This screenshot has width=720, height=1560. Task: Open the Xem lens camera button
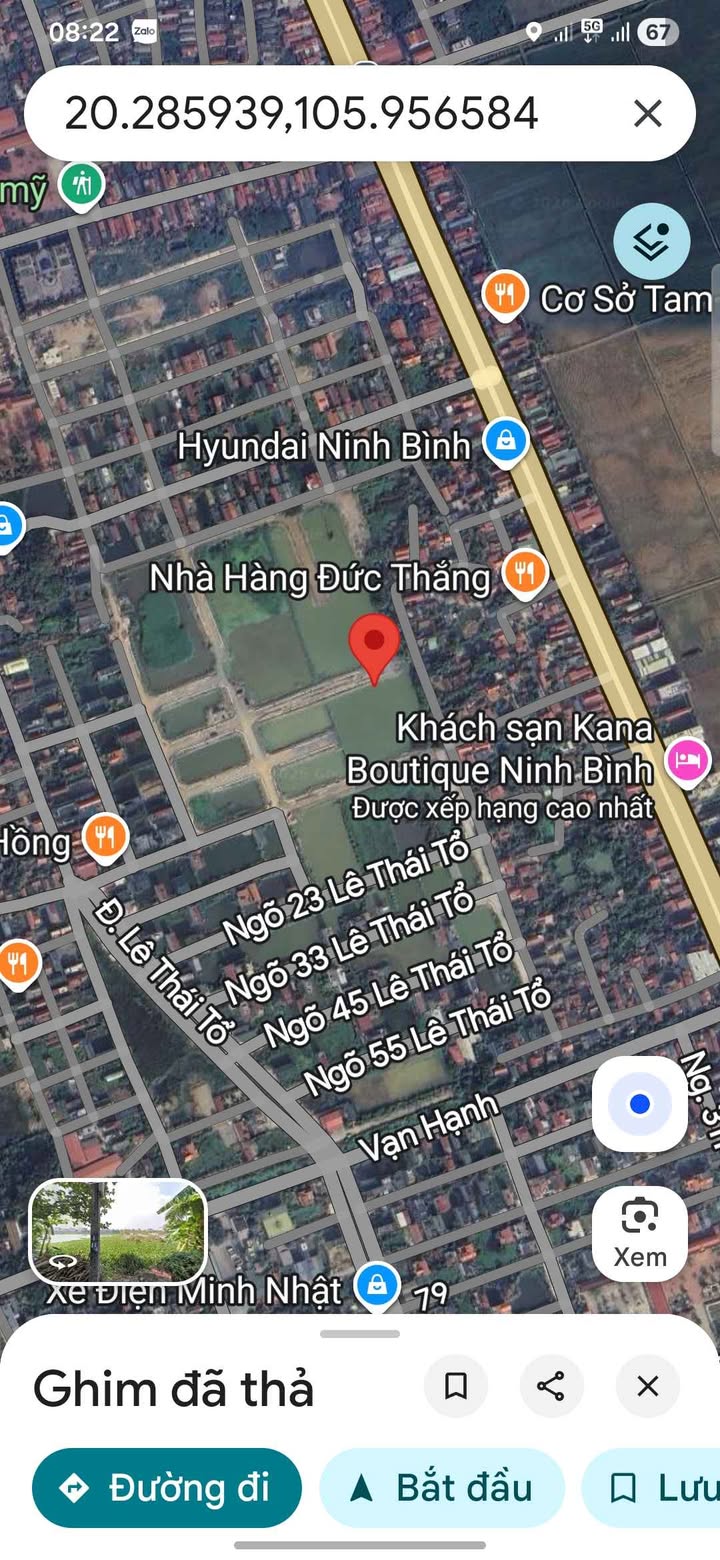(x=640, y=1233)
